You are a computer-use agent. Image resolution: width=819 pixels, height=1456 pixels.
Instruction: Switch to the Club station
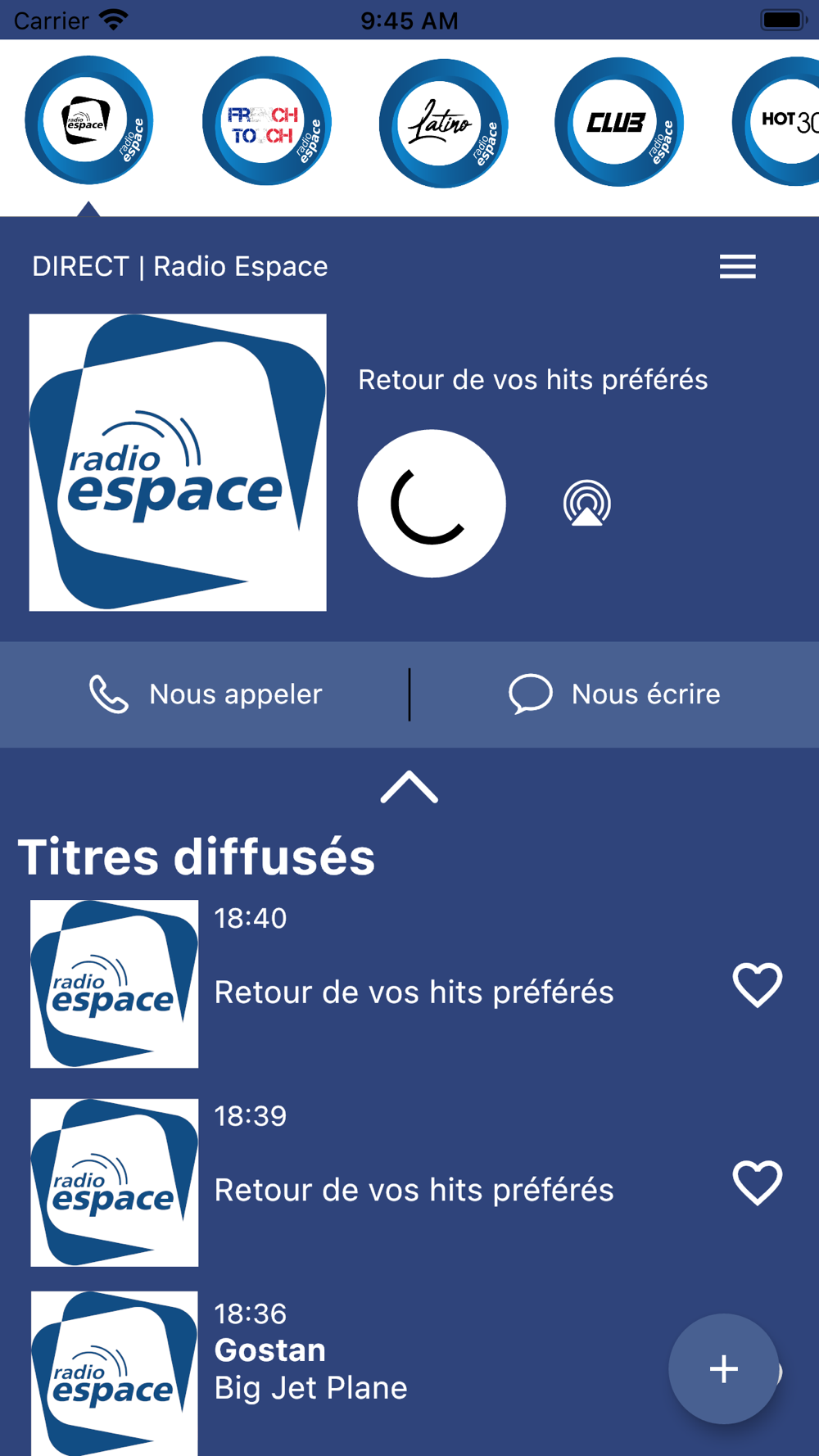[619, 122]
